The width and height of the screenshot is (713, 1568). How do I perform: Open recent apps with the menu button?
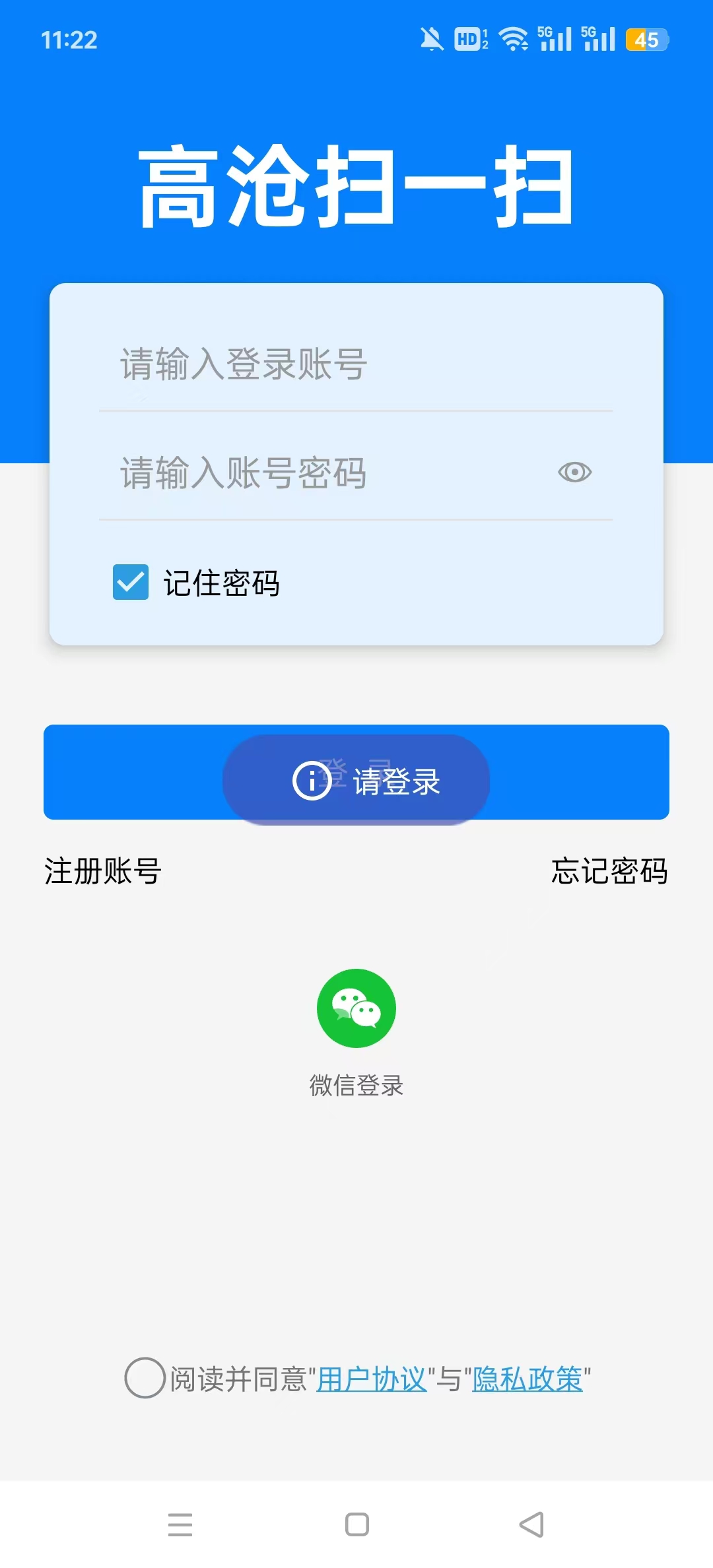pyautogui.click(x=180, y=1523)
